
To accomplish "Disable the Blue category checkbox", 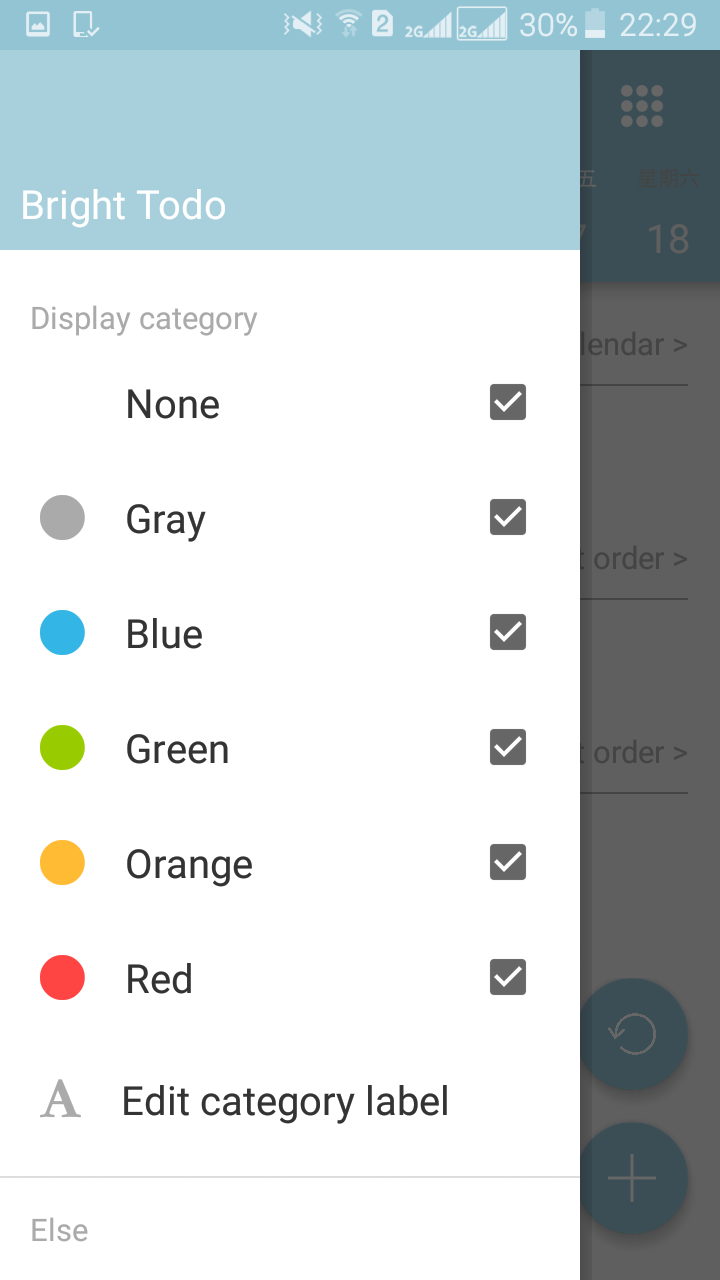I will tap(507, 632).
